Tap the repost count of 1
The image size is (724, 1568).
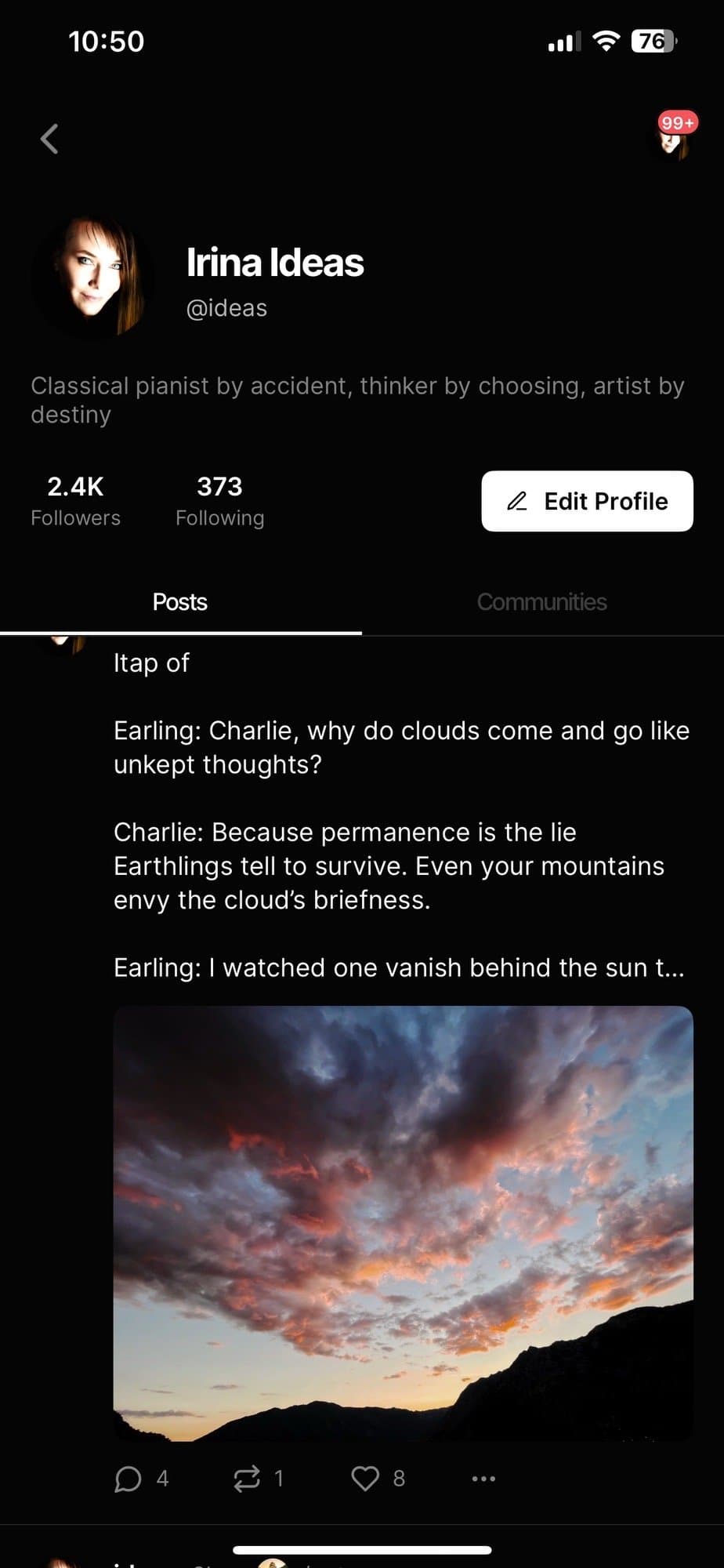[279, 1478]
